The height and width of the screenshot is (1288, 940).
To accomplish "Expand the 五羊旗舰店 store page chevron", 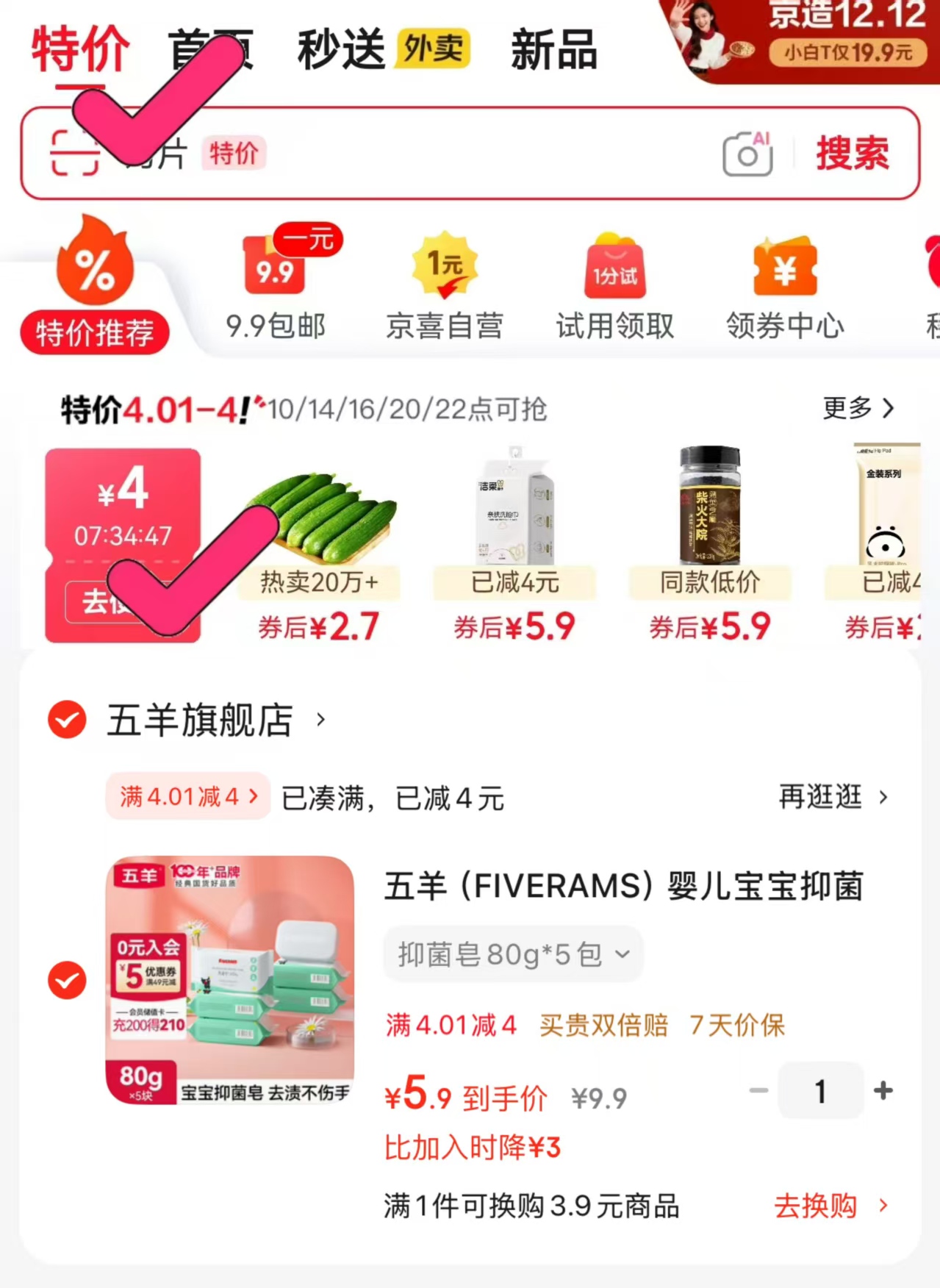I will tap(321, 720).
